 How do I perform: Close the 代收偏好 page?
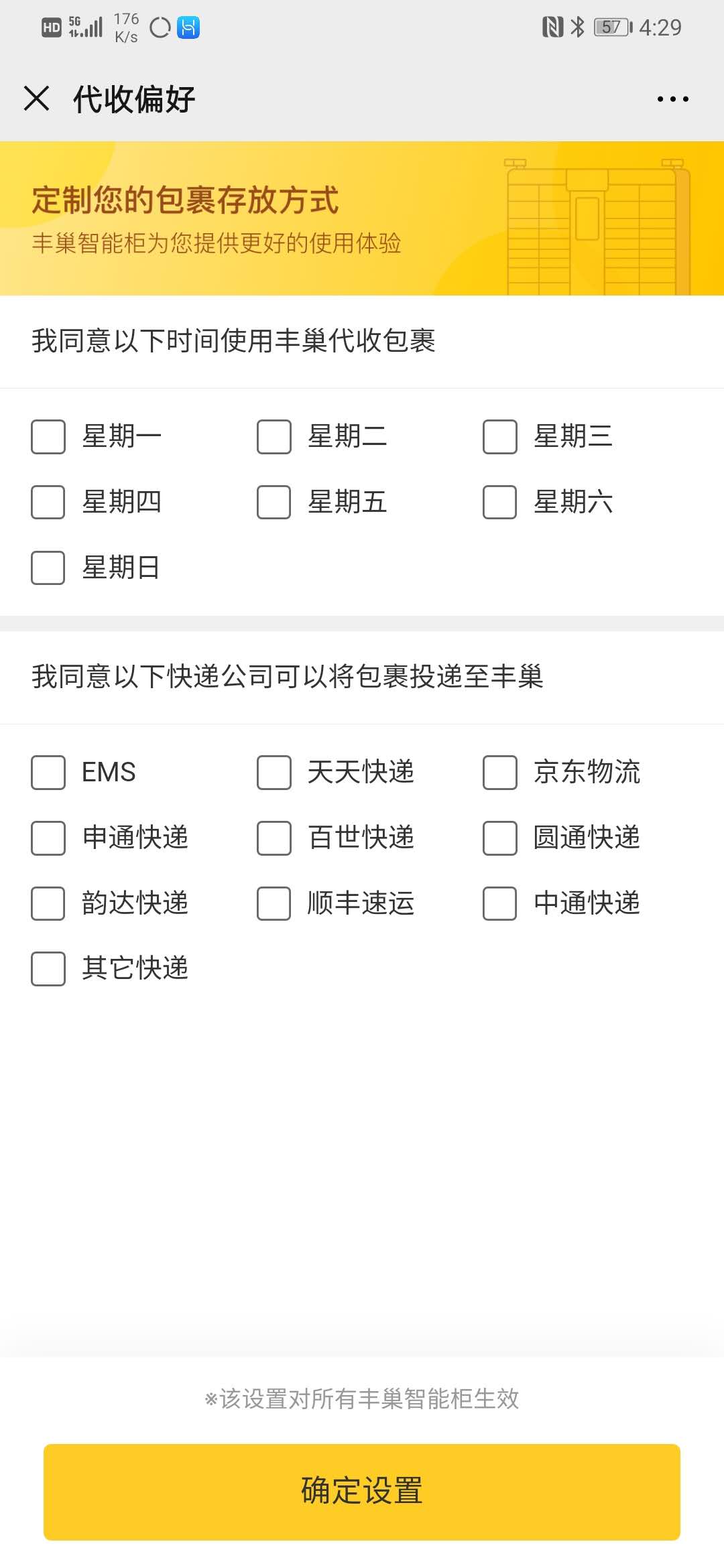tap(36, 99)
